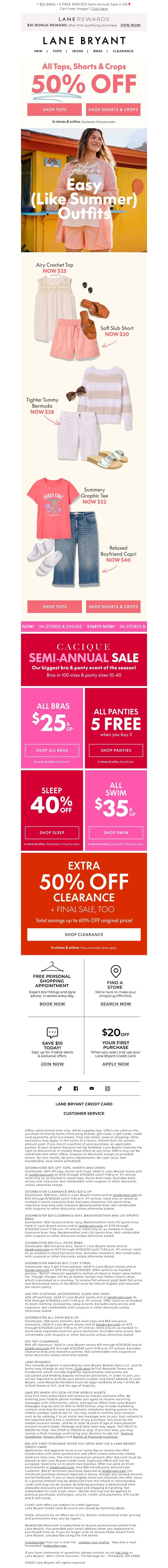The image size is (168, 1568).
Task: Tap the Join Now rewards link
Action: tap(130, 26)
